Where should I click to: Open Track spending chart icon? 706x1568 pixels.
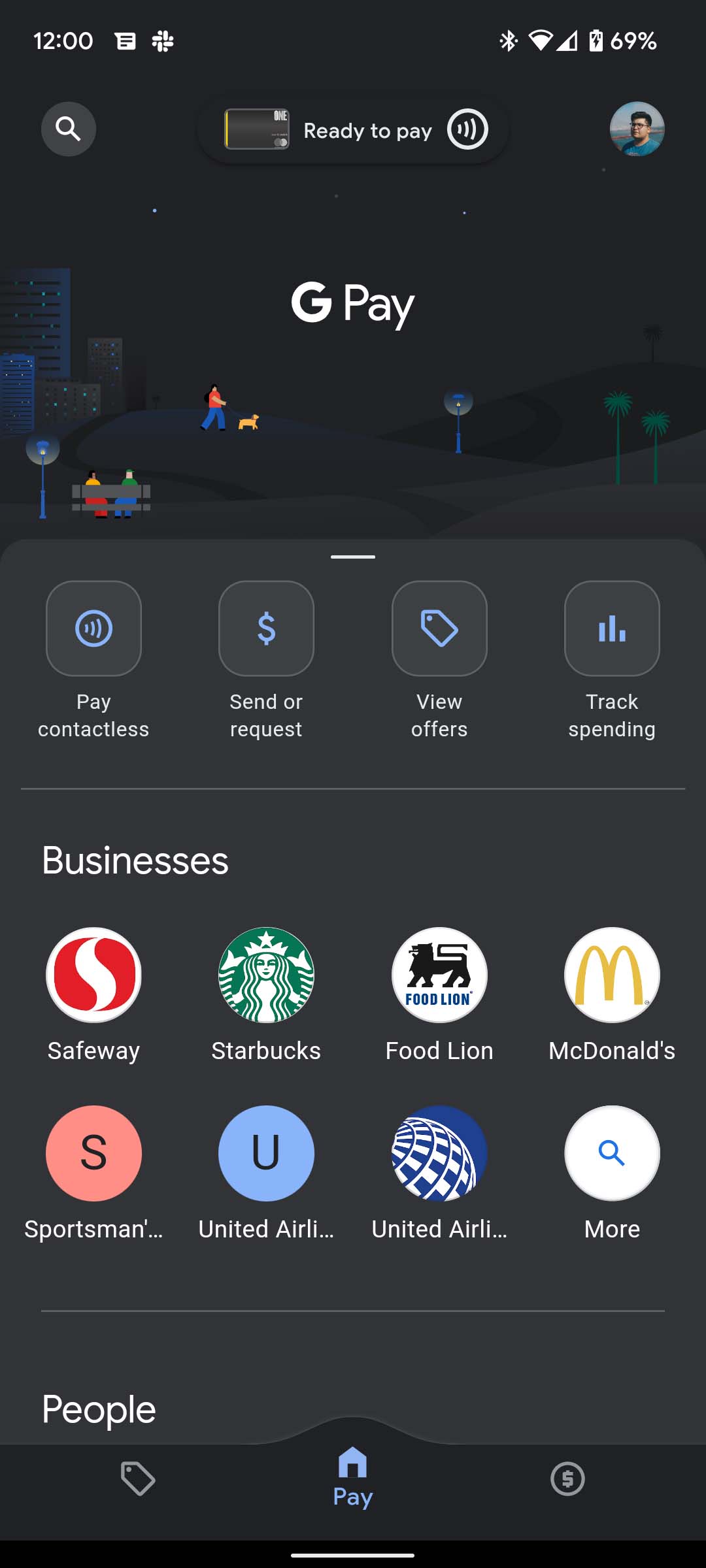coord(612,628)
